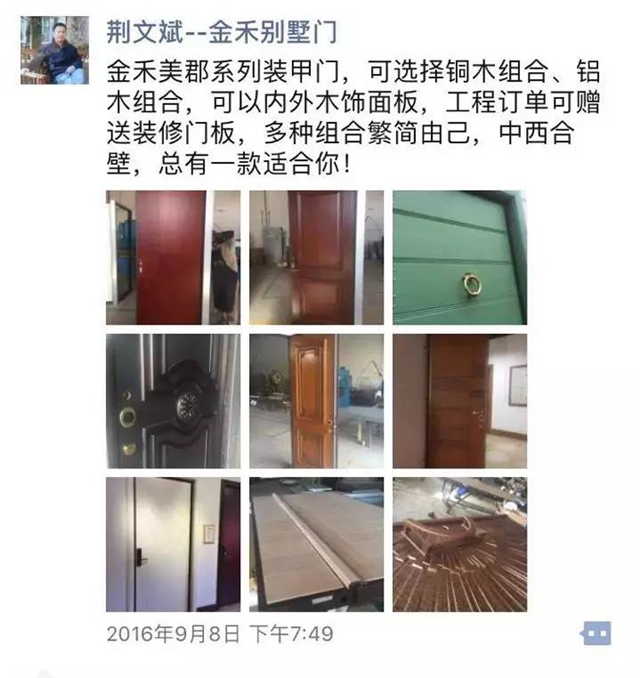Open the photo of flat beige panels
640x678 pixels.
pos(316,544)
